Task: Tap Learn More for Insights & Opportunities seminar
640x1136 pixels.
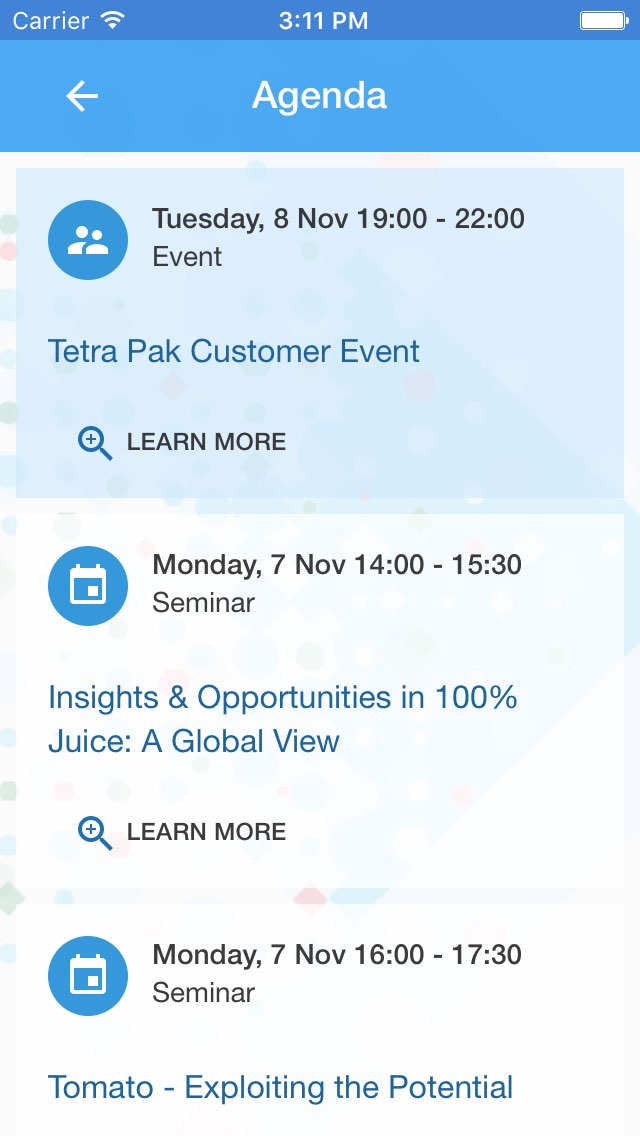Action: (182, 832)
